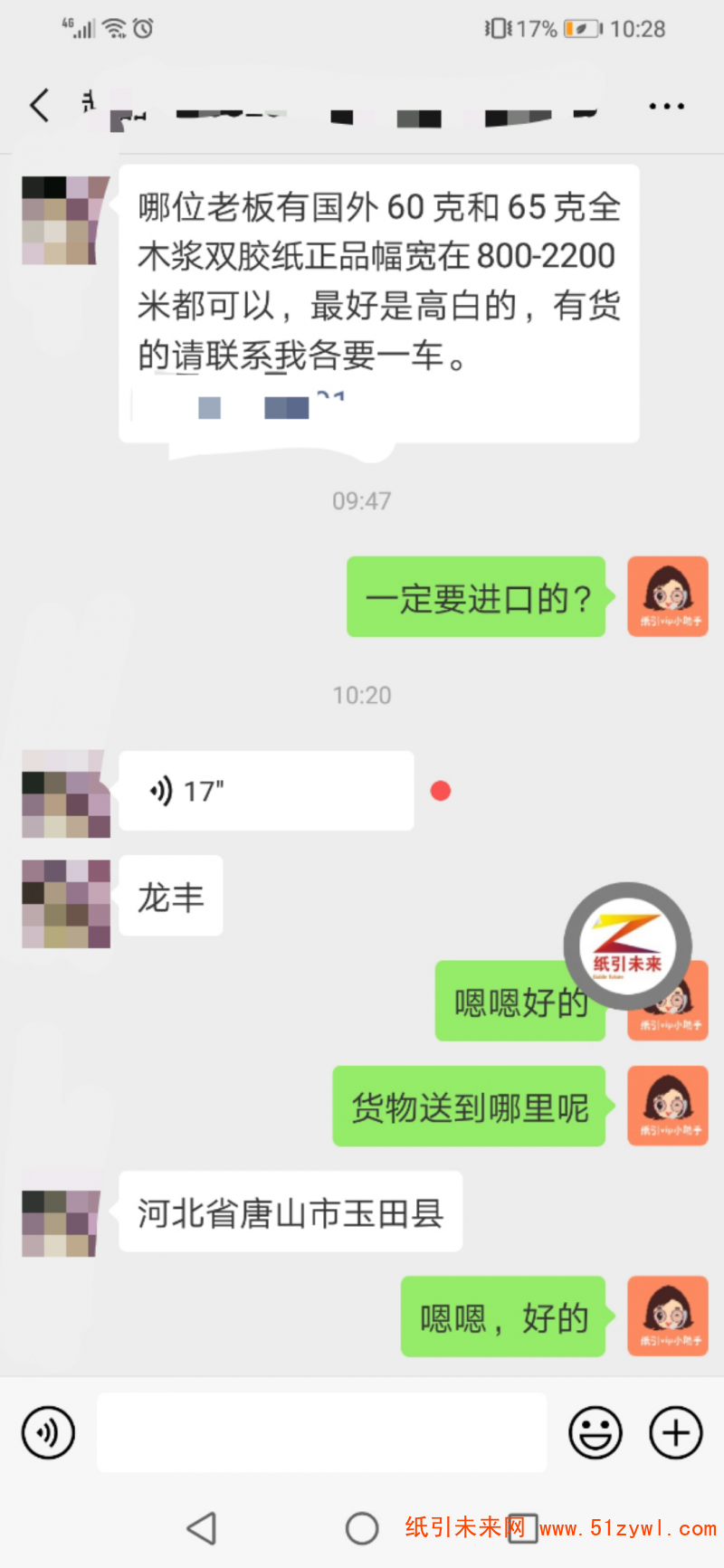Tap the circular home navigation button
The image size is (724, 1568).
click(x=362, y=1528)
